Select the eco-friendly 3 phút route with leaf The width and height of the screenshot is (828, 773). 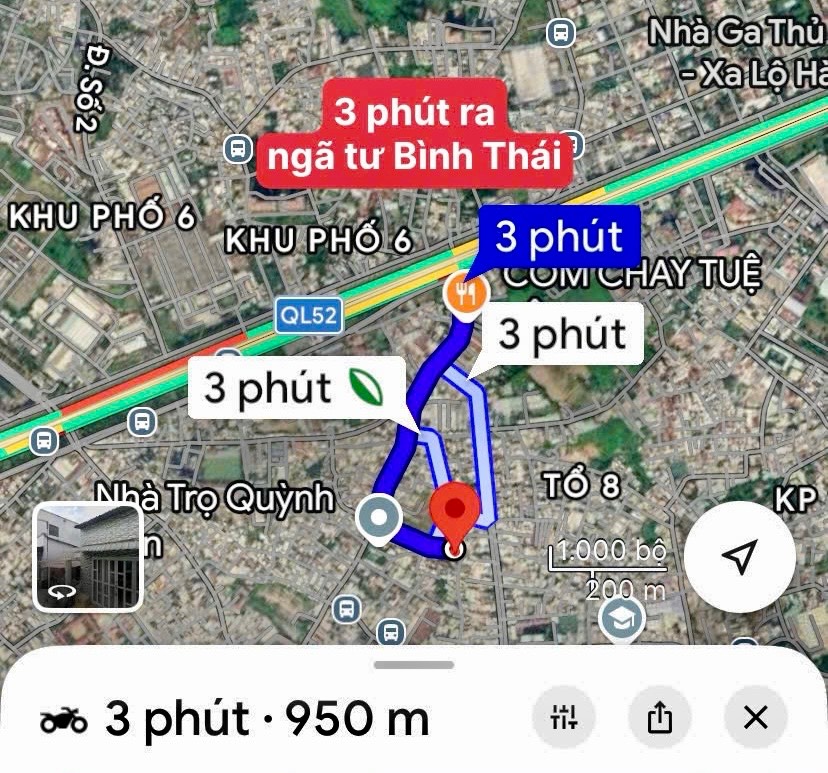point(297,388)
